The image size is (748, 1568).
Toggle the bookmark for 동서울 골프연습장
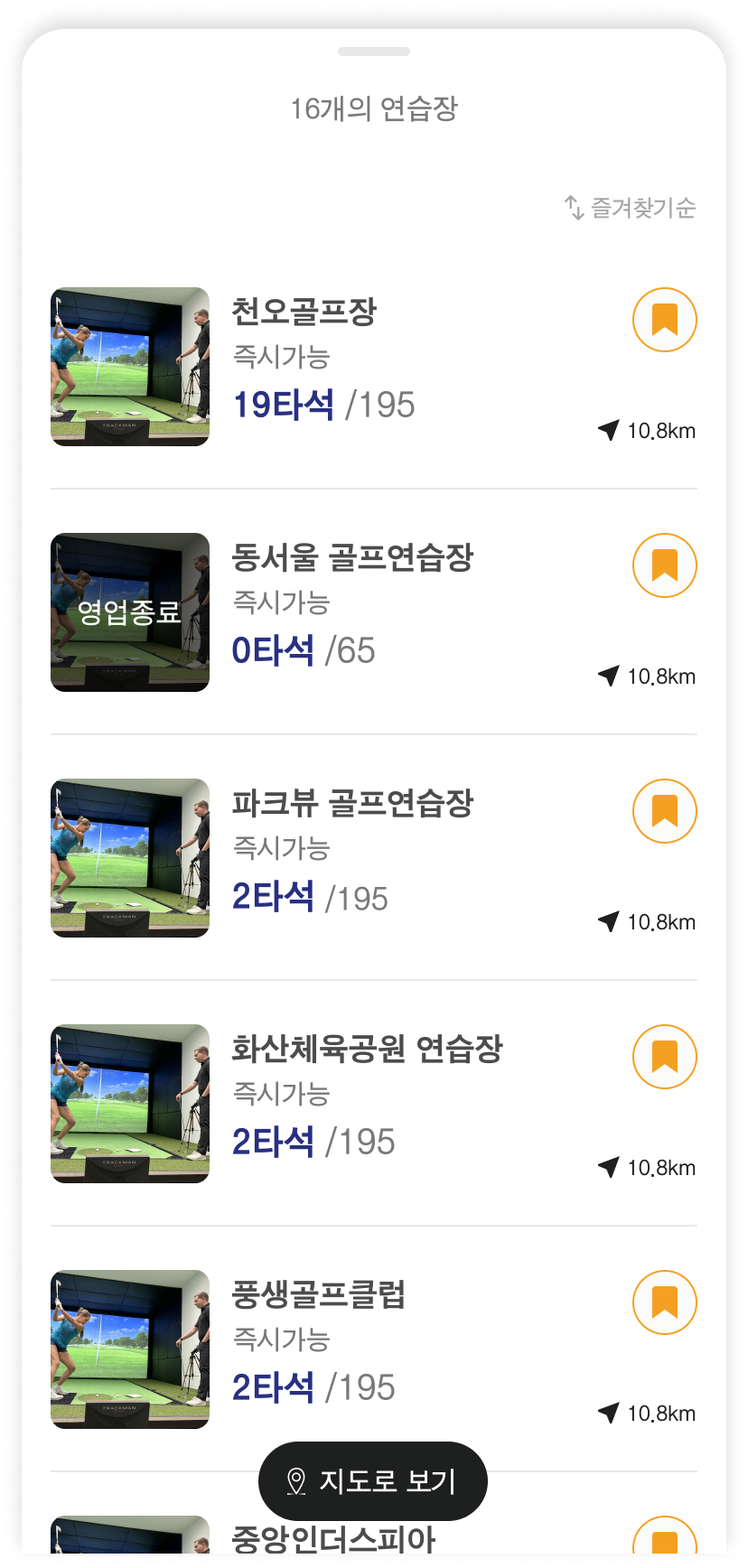(x=664, y=565)
